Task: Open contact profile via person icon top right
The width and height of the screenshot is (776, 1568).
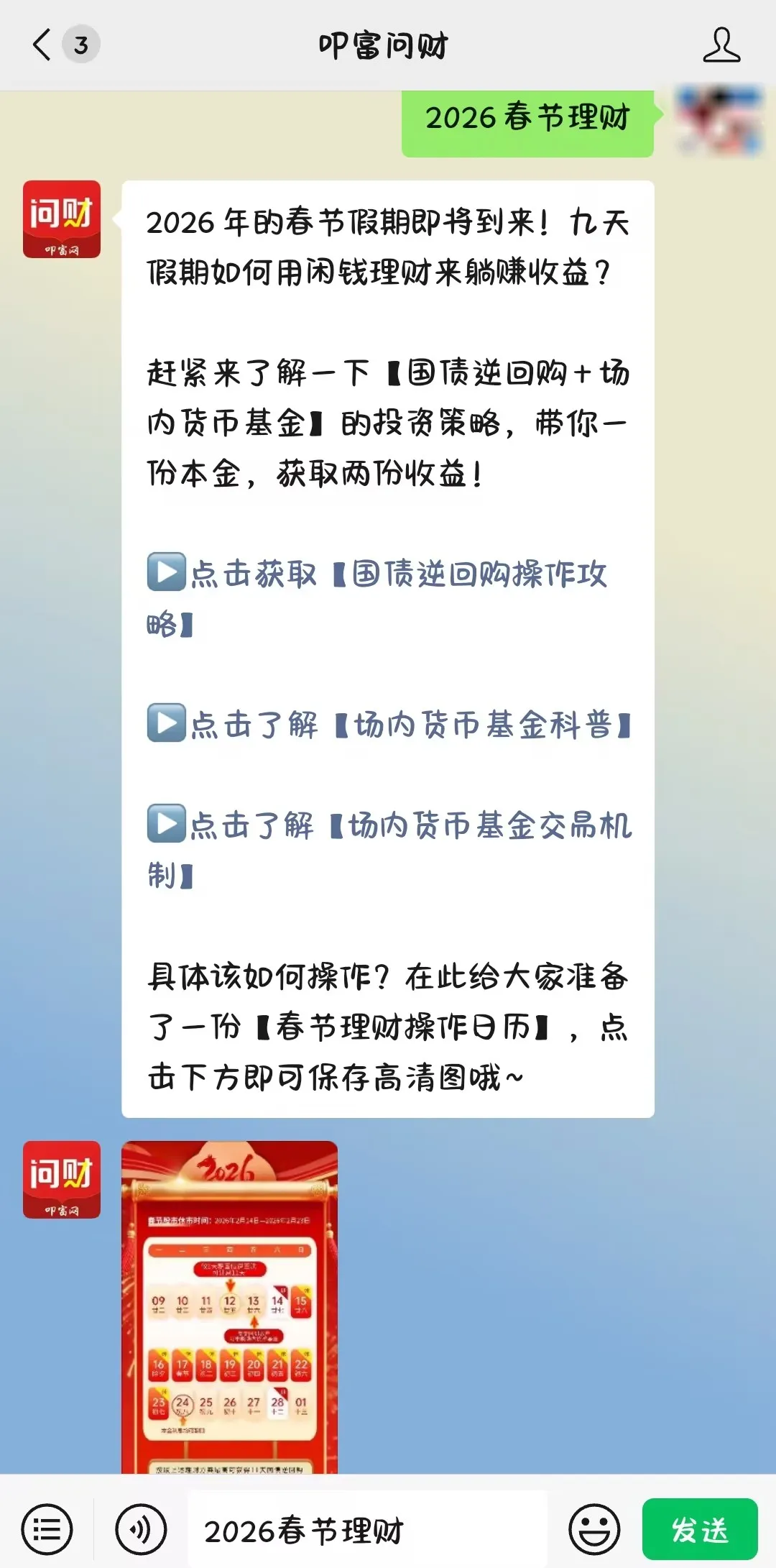Action: click(723, 45)
